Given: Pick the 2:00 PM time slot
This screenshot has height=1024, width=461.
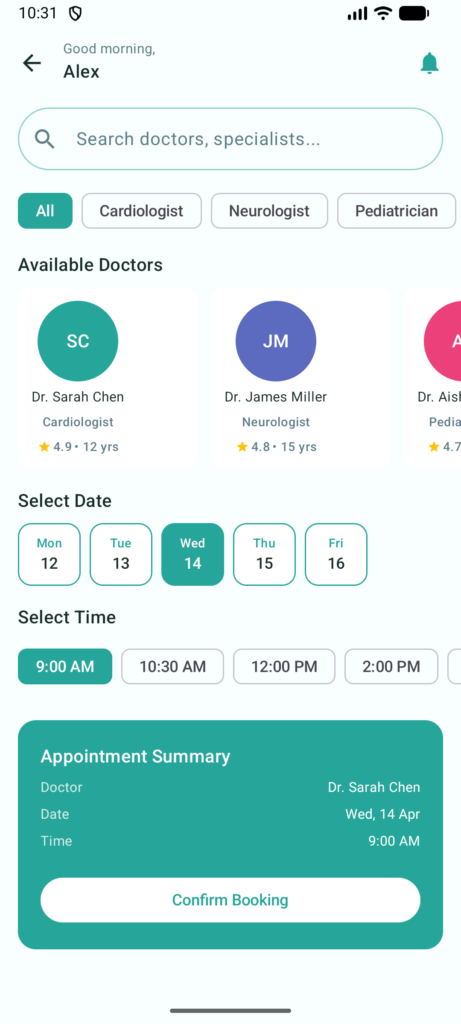Looking at the screenshot, I should point(391,666).
